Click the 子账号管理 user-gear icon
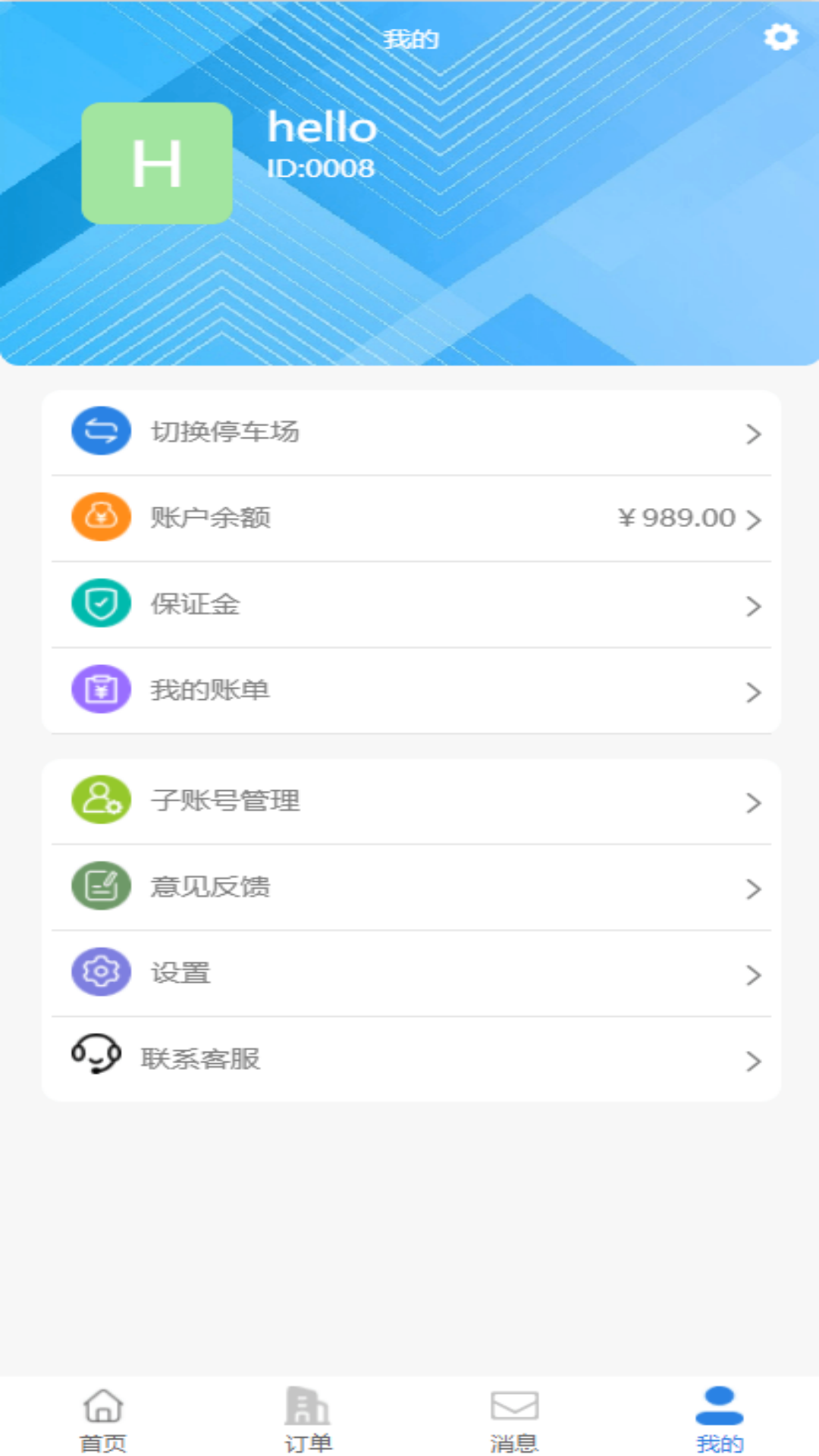Screen dimensions: 819x1456 pyautogui.click(x=99, y=800)
